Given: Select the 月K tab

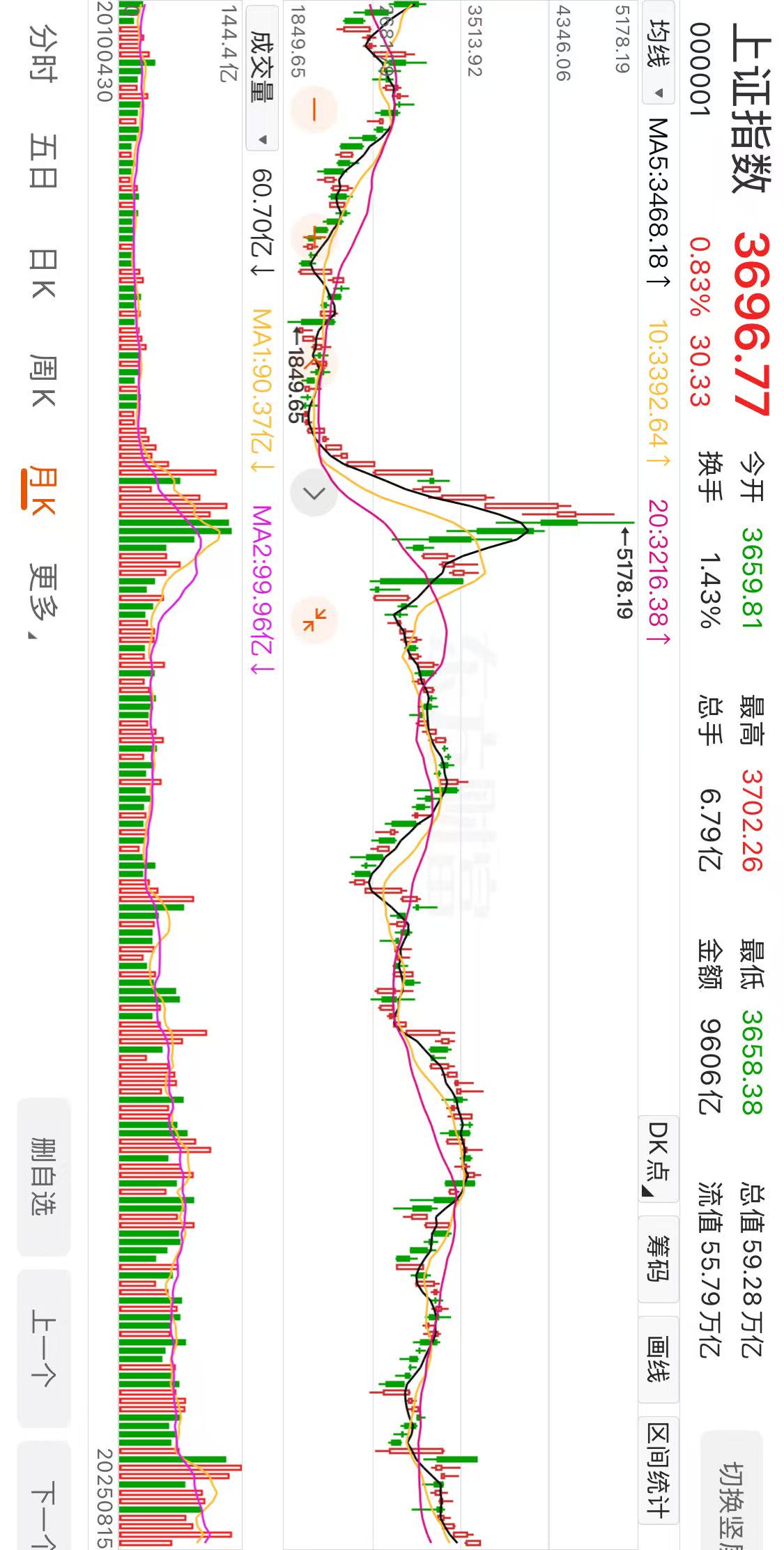Looking at the screenshot, I should click(x=43, y=490).
